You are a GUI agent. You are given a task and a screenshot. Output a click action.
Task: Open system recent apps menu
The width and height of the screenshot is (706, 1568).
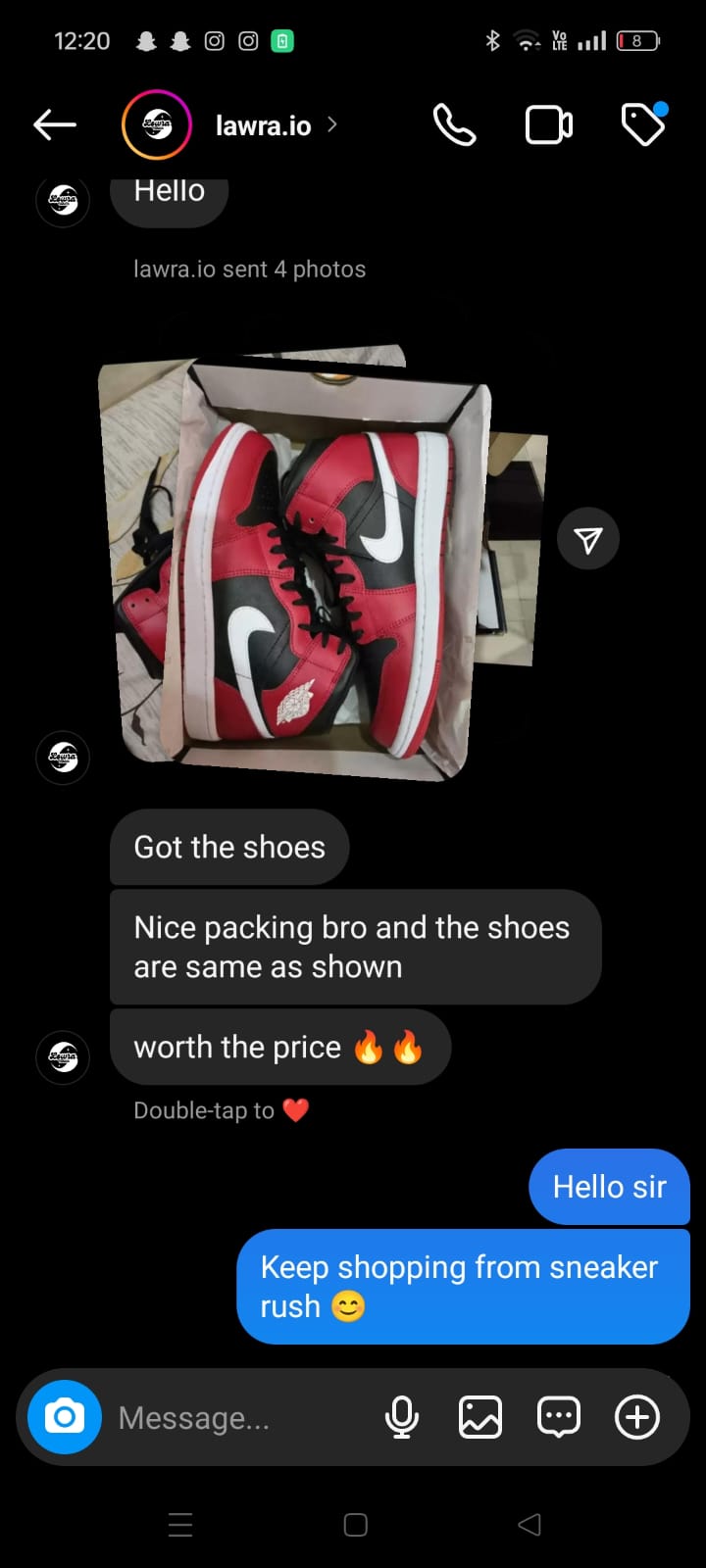coord(180,1525)
